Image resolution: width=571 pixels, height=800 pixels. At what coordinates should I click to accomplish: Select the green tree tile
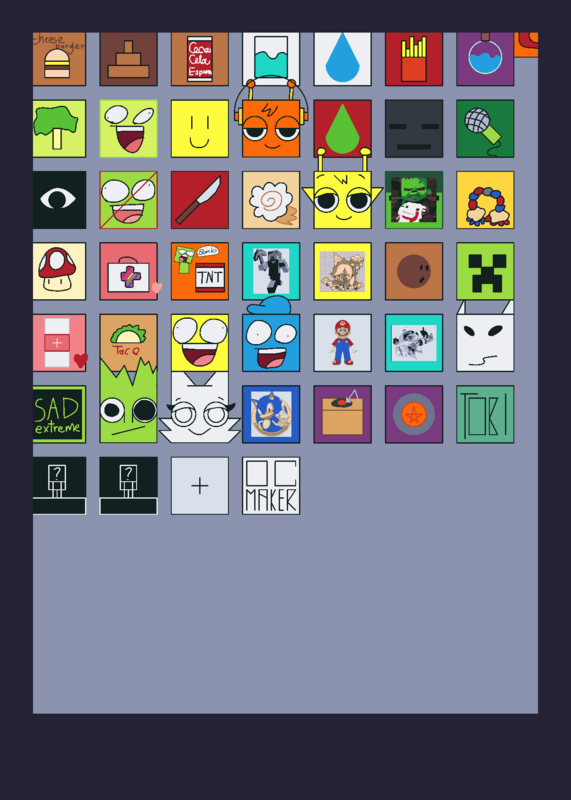click(59, 129)
